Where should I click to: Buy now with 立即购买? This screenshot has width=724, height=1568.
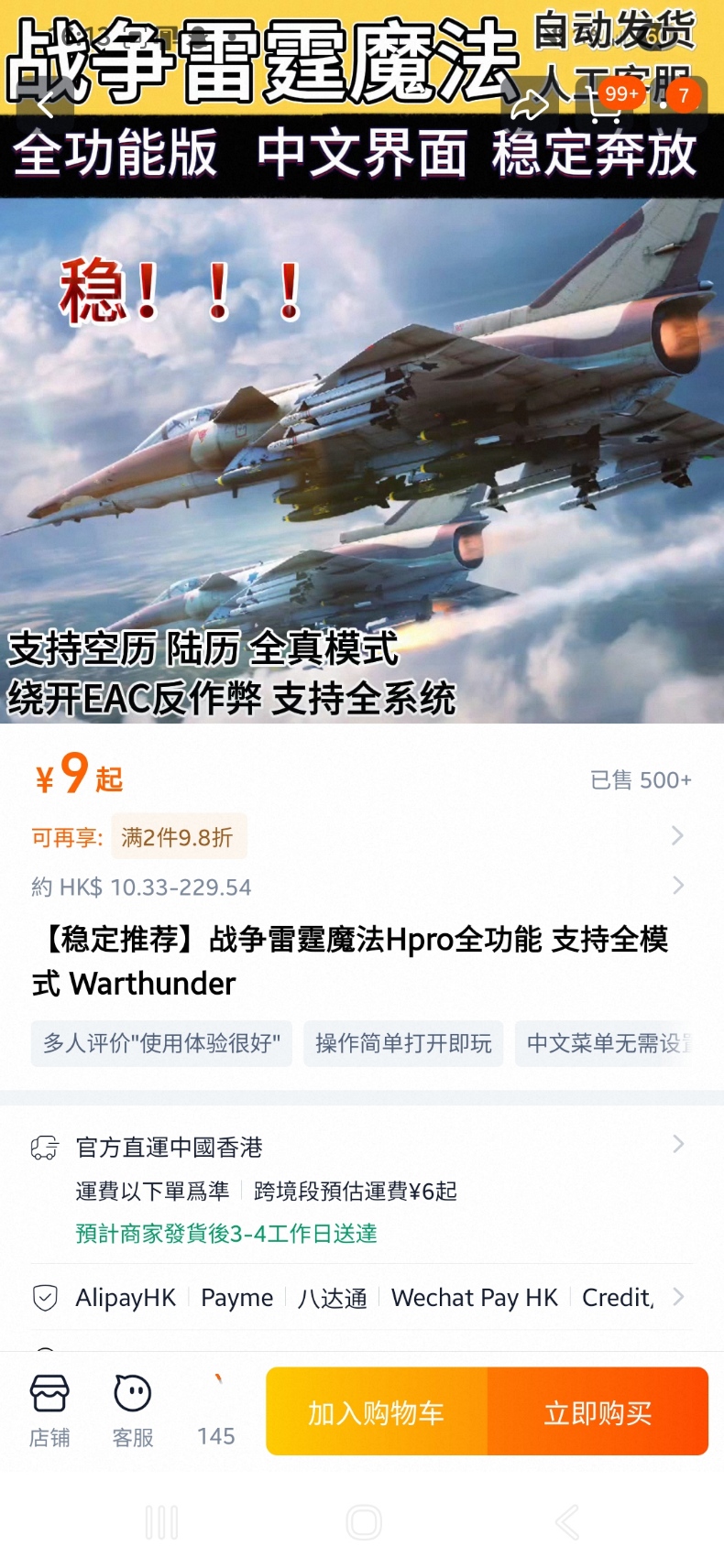click(598, 1412)
